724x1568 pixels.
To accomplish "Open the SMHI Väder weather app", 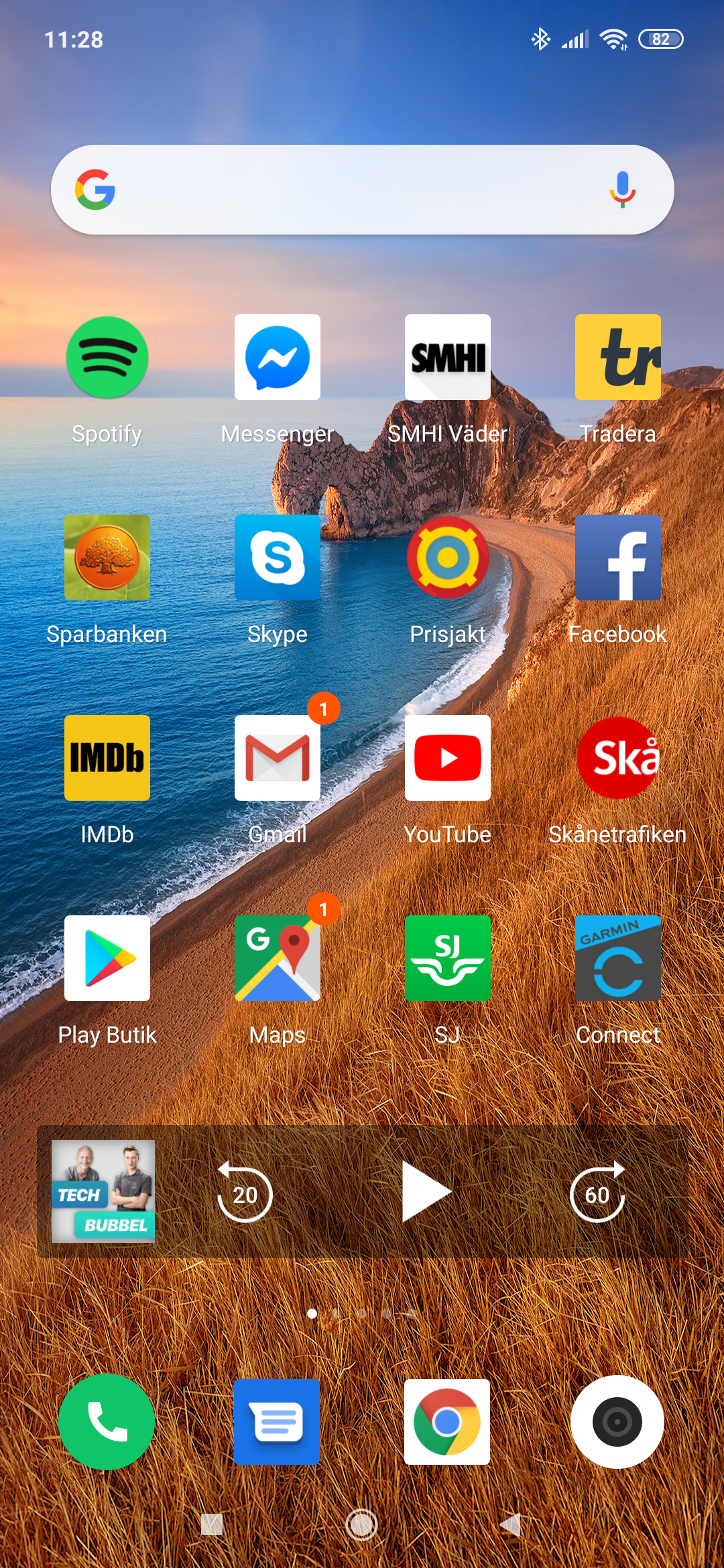I will 448,358.
